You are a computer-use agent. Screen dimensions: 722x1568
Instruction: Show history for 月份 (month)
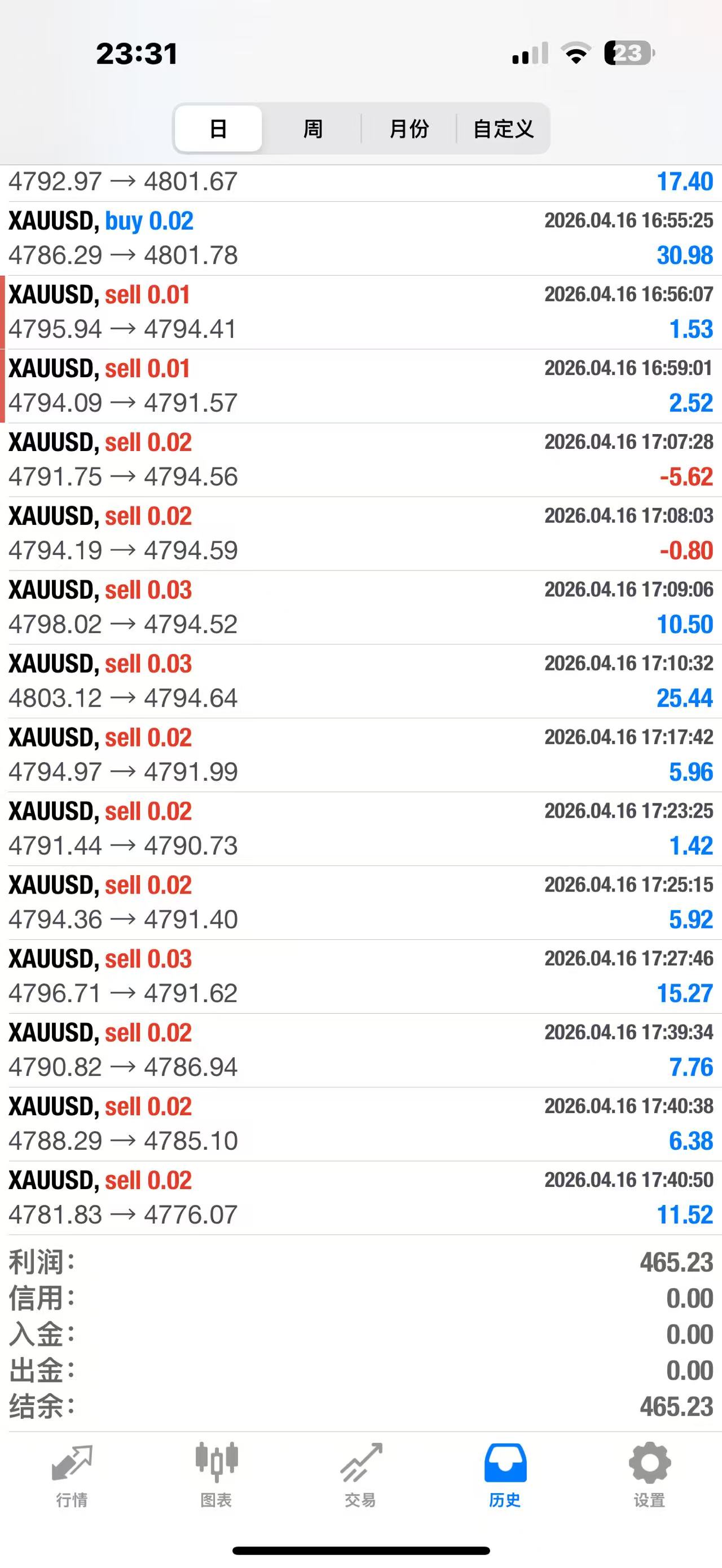tap(408, 129)
